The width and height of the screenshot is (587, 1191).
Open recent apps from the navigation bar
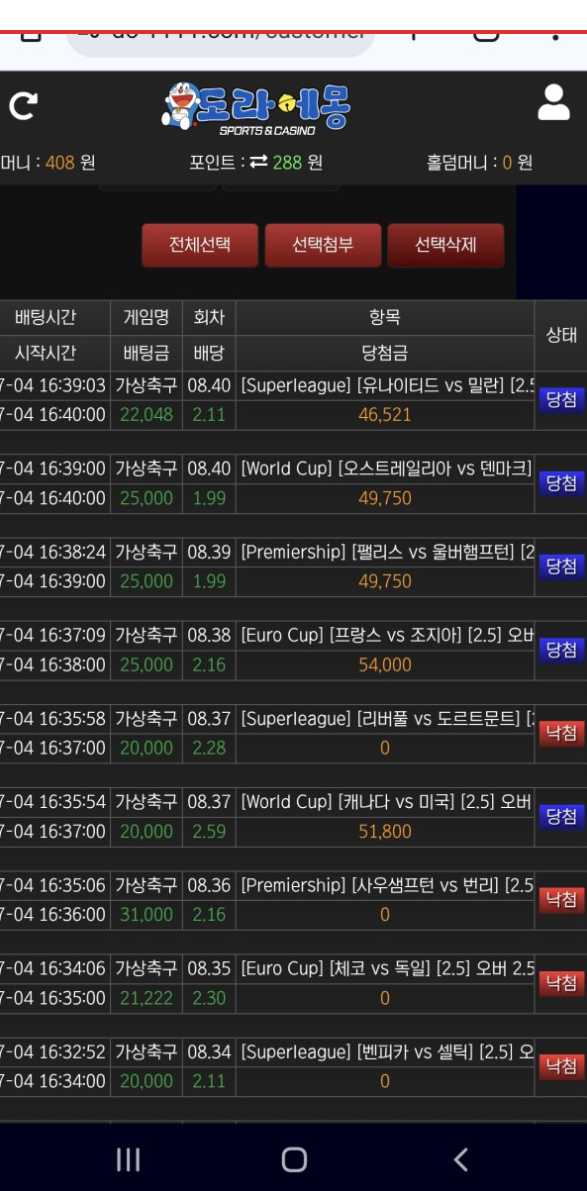128,1159
